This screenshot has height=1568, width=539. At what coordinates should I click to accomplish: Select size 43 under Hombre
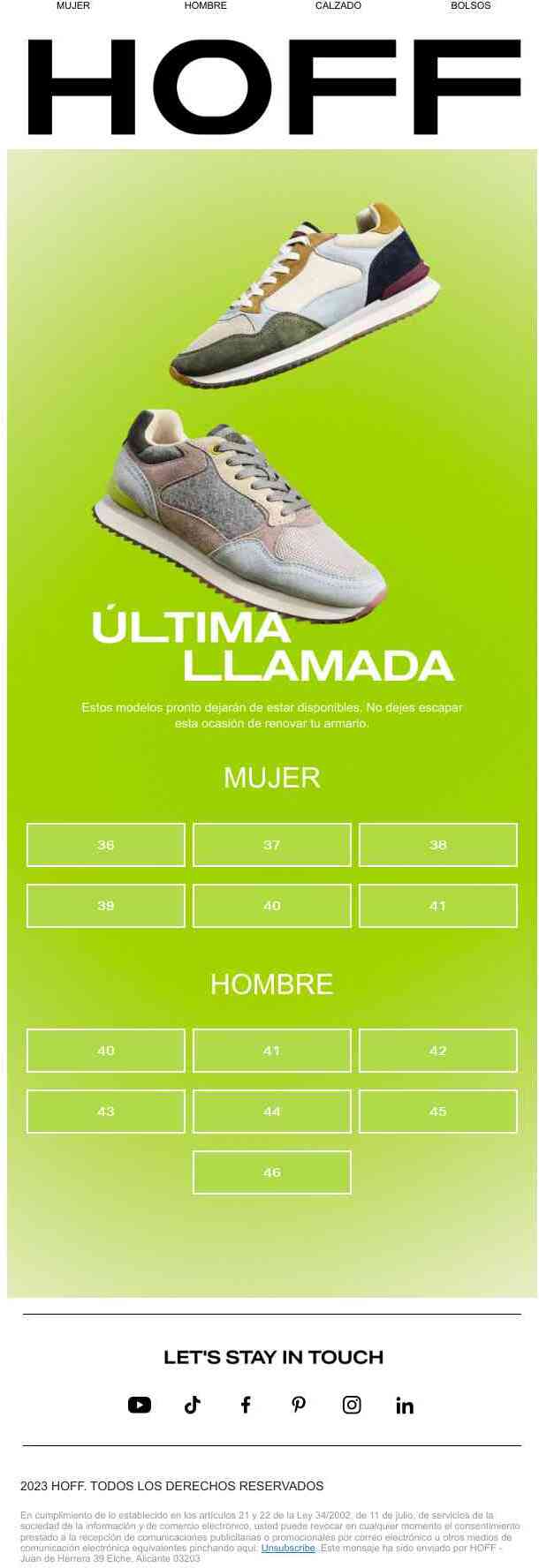(106, 1112)
